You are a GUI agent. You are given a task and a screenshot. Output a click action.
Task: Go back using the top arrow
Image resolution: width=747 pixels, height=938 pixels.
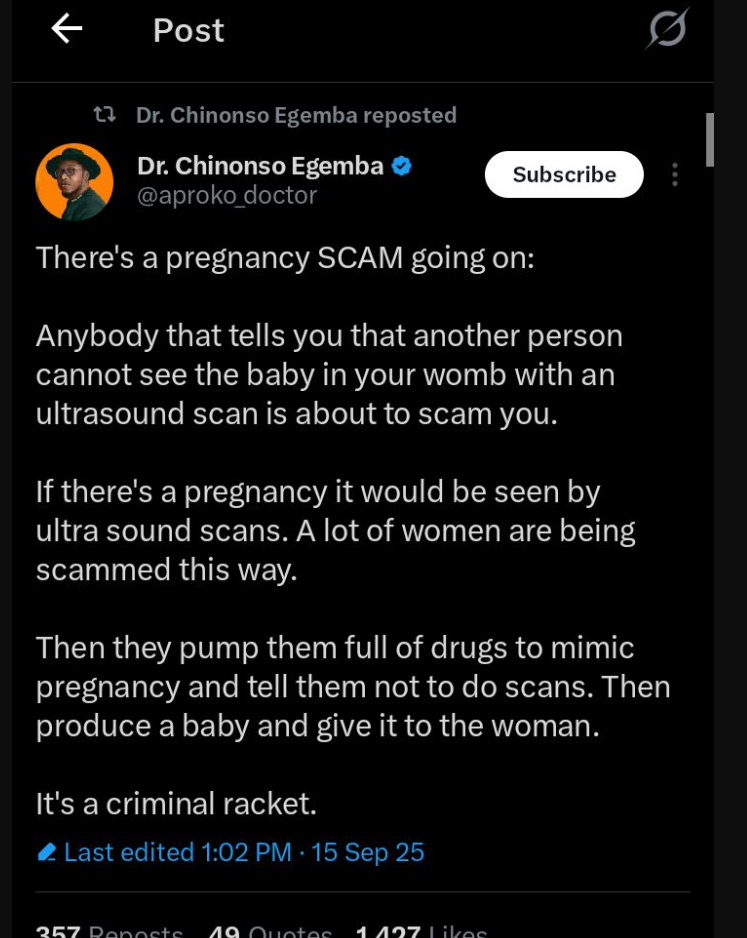pyautogui.click(x=67, y=30)
